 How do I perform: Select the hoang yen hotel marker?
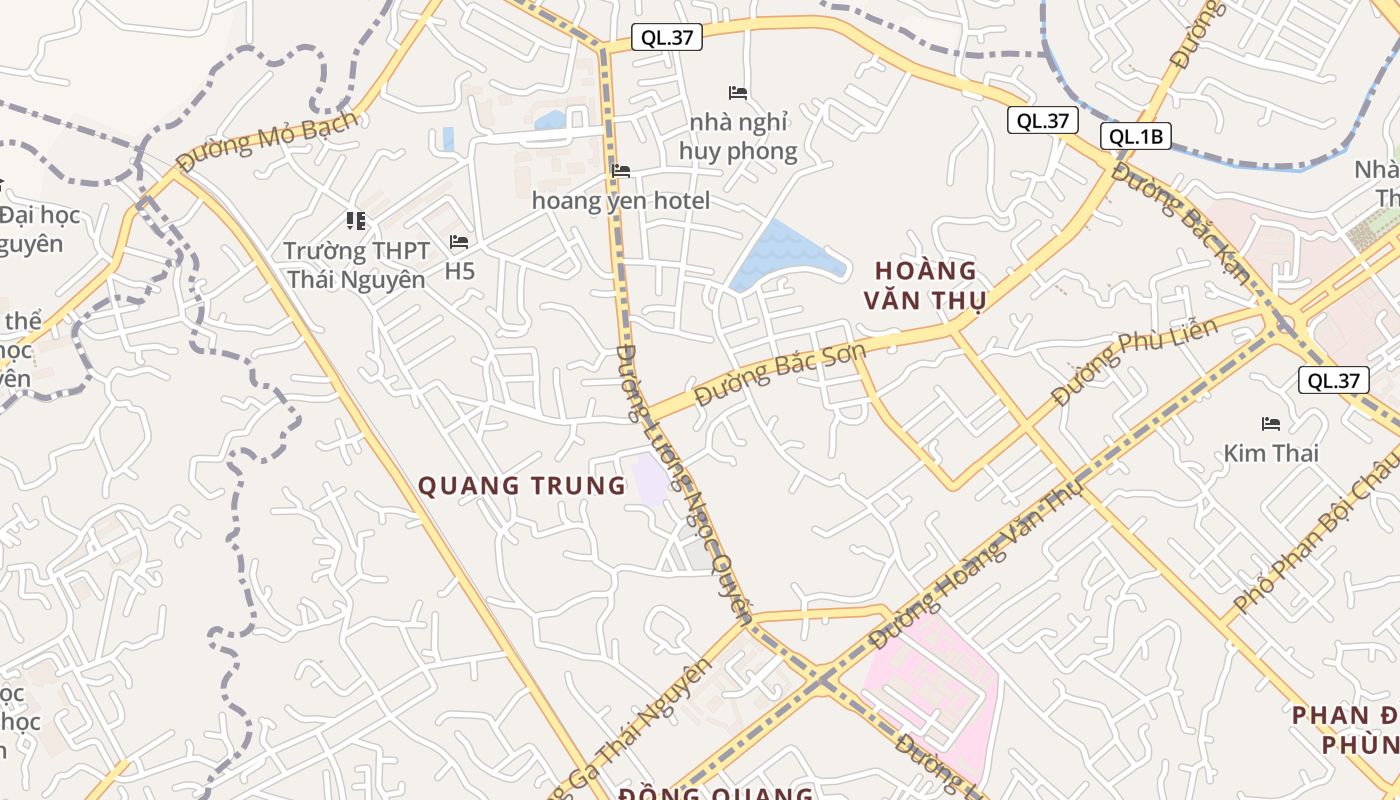(620, 172)
